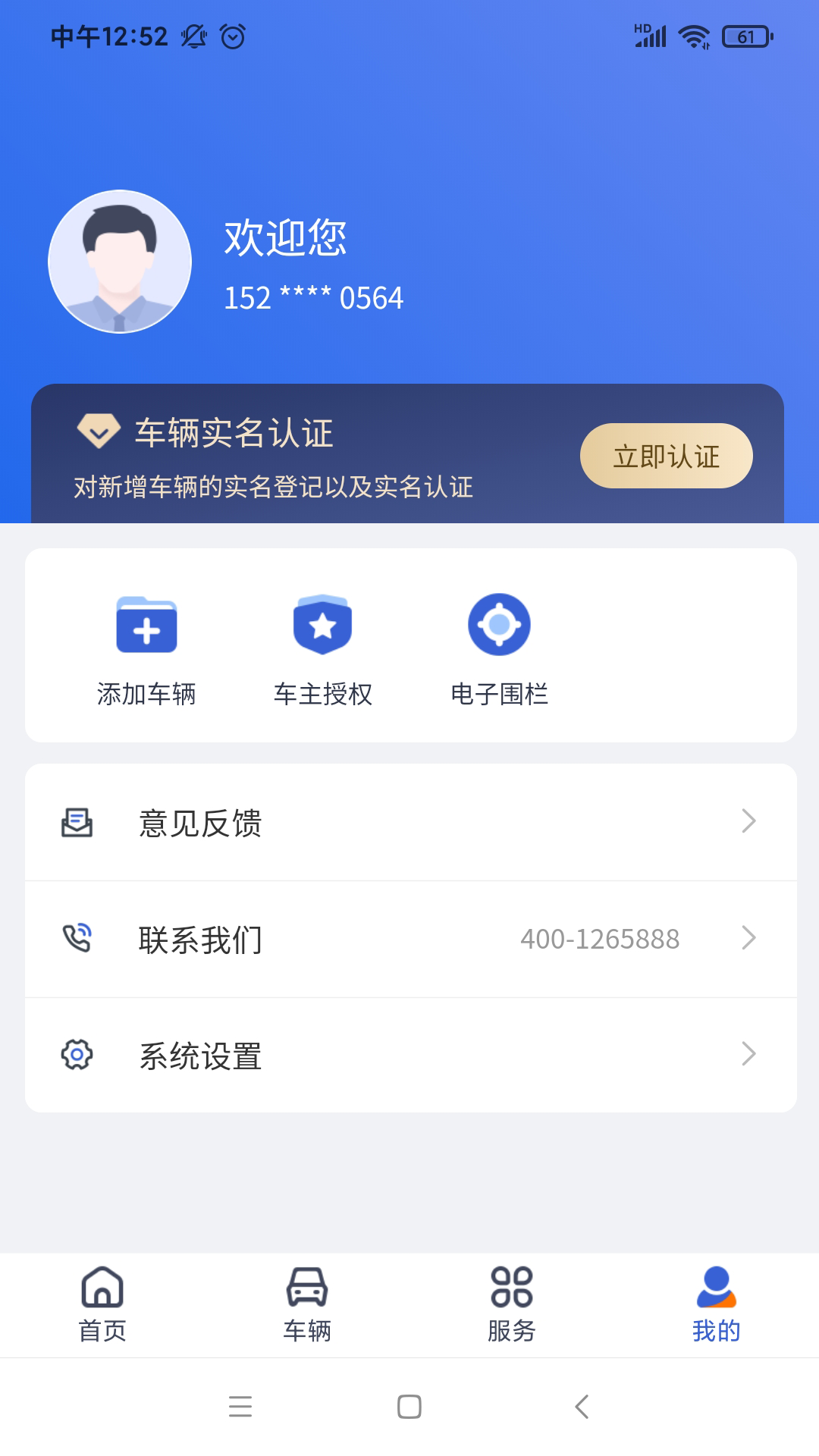Switch to the 服务 tab

(511, 1304)
